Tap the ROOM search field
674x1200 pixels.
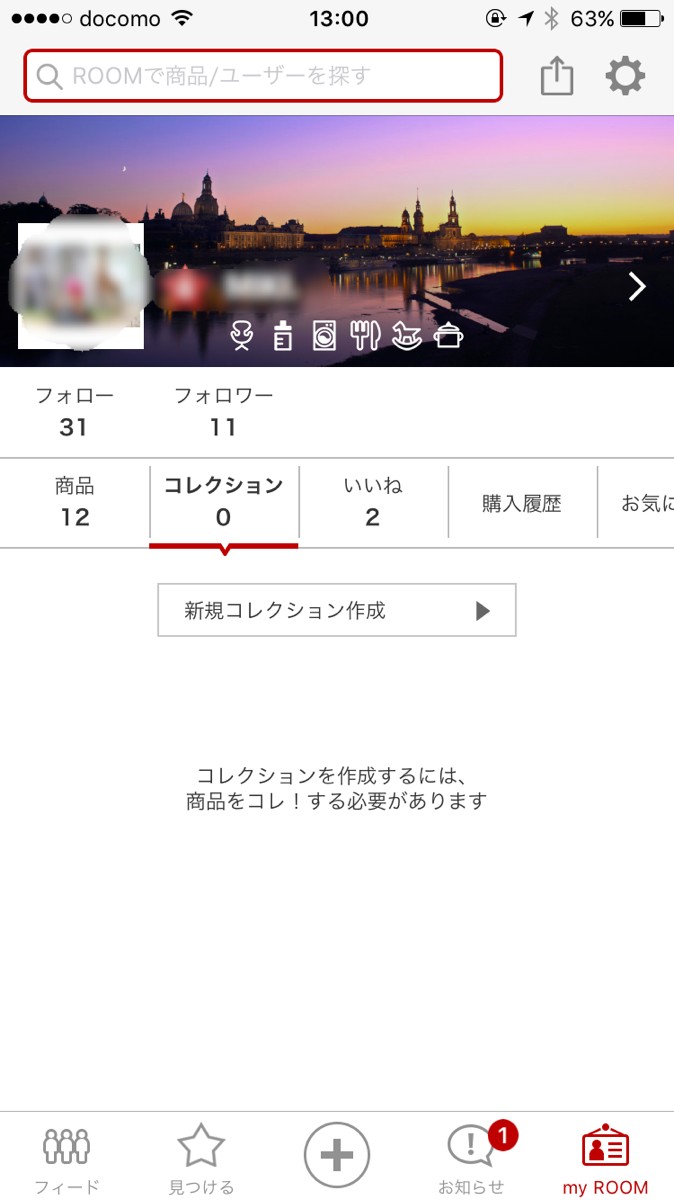click(x=262, y=76)
